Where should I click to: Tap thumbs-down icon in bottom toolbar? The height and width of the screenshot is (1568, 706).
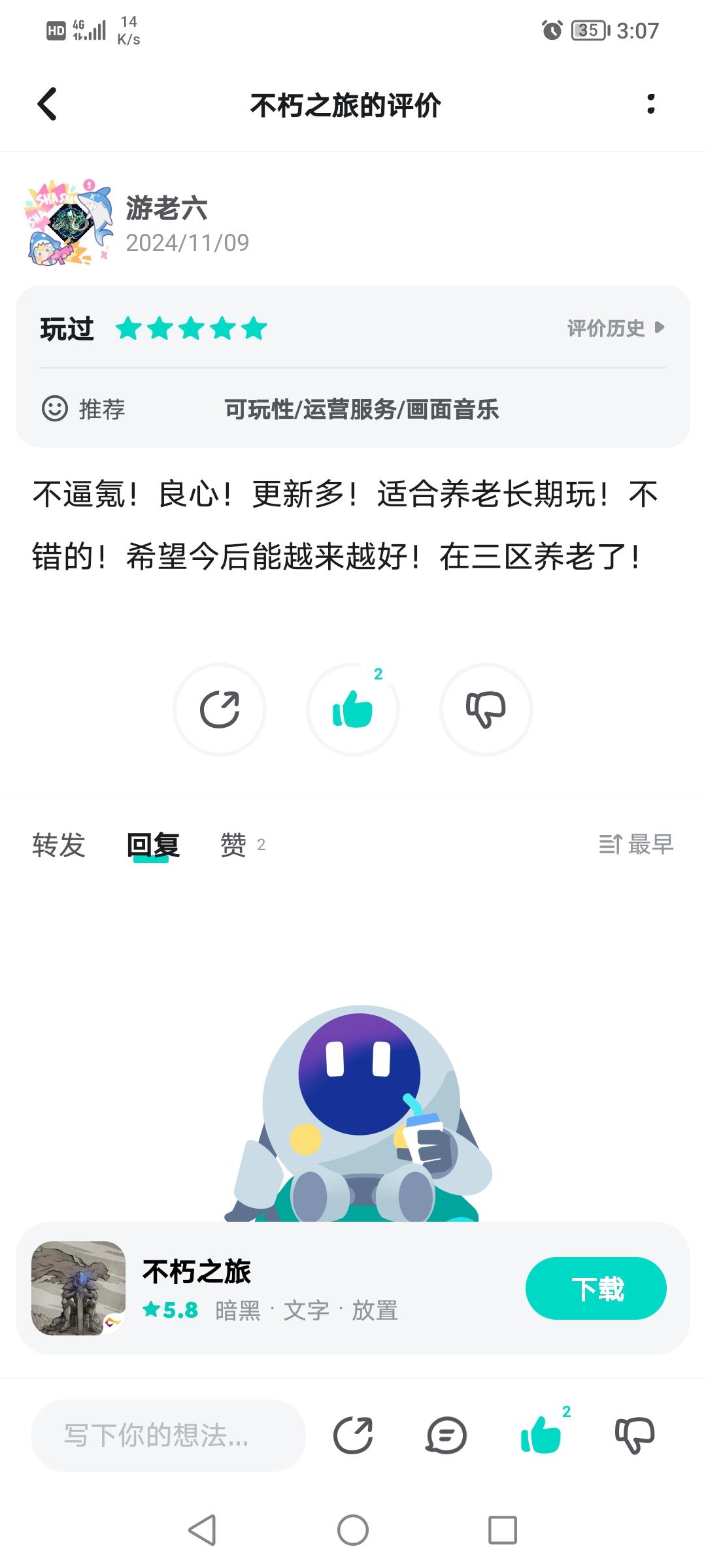tap(635, 1435)
